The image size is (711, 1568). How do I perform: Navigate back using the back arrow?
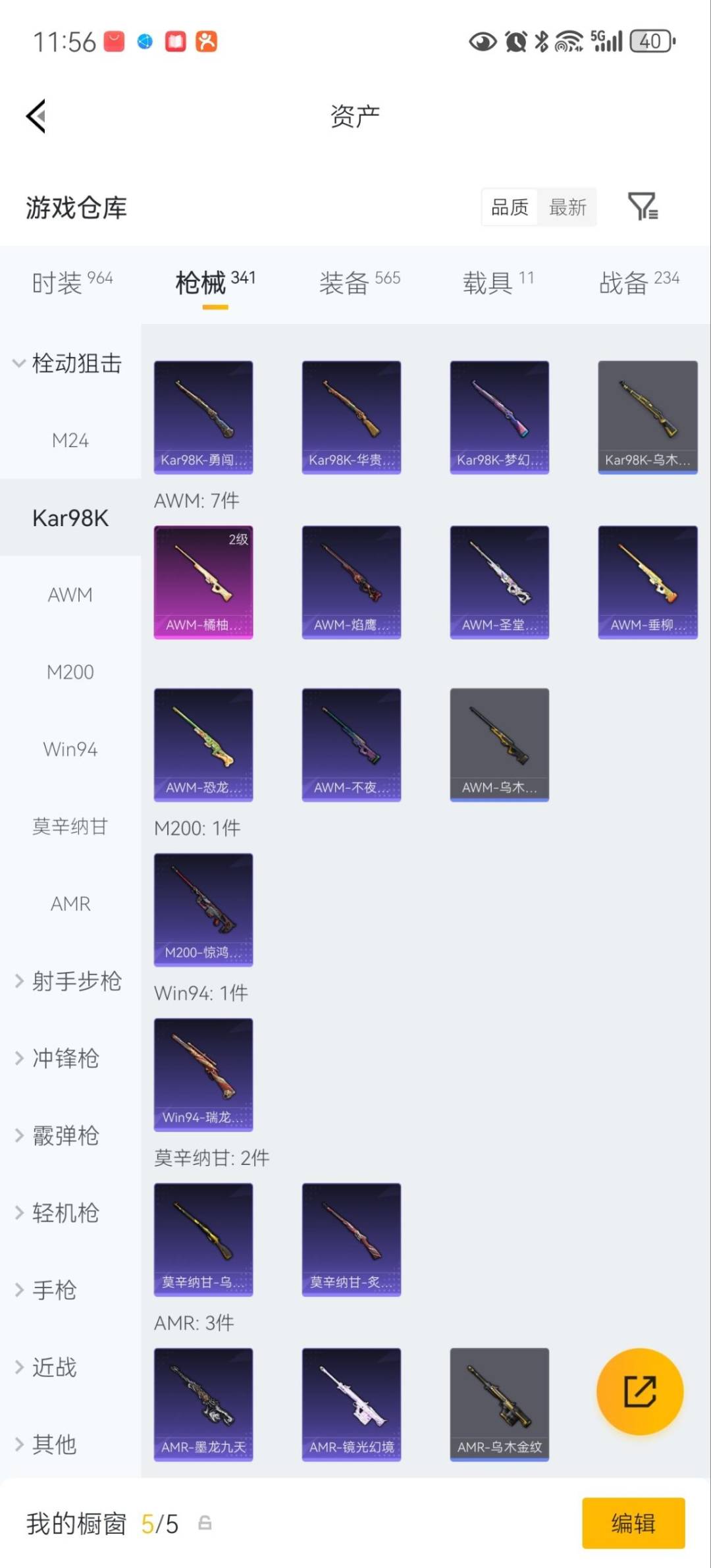36,115
